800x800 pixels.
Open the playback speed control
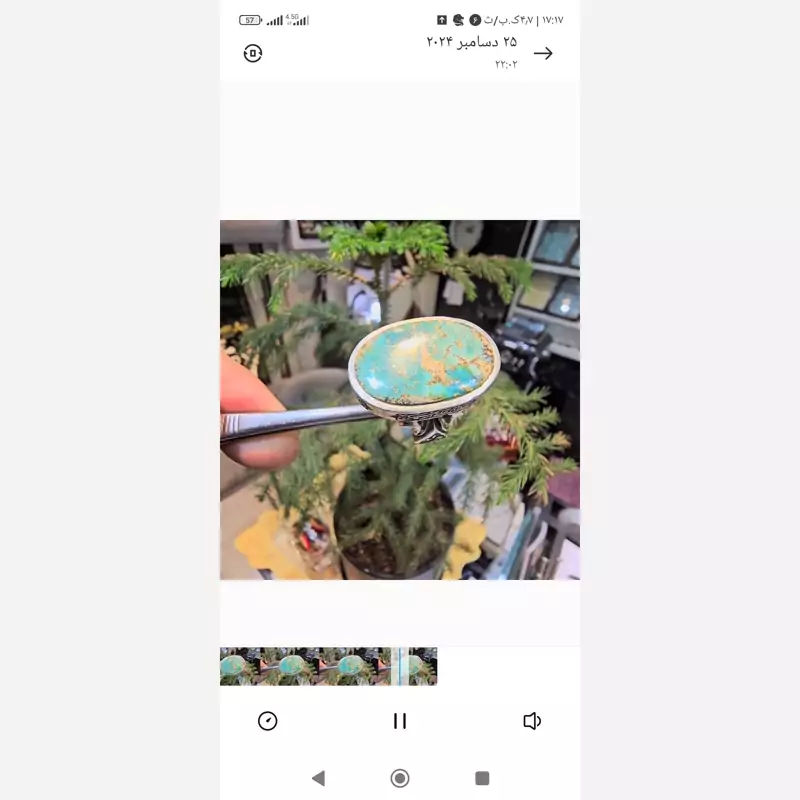267,721
